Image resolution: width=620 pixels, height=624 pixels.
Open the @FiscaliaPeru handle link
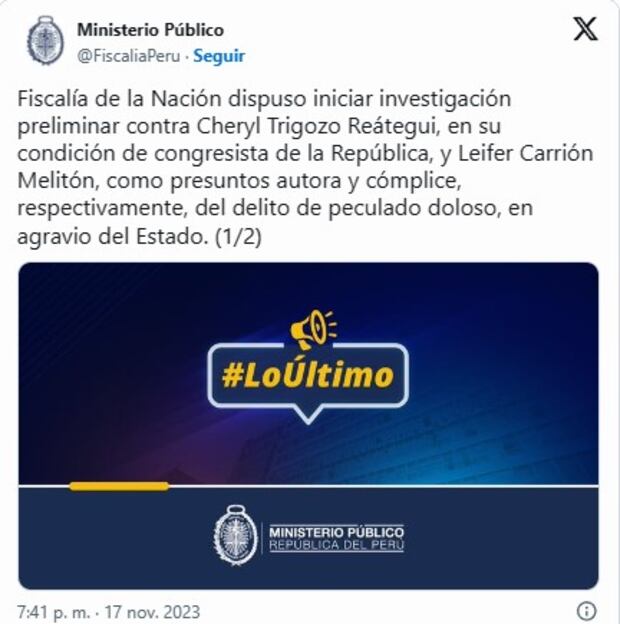pyautogui.click(x=129, y=56)
